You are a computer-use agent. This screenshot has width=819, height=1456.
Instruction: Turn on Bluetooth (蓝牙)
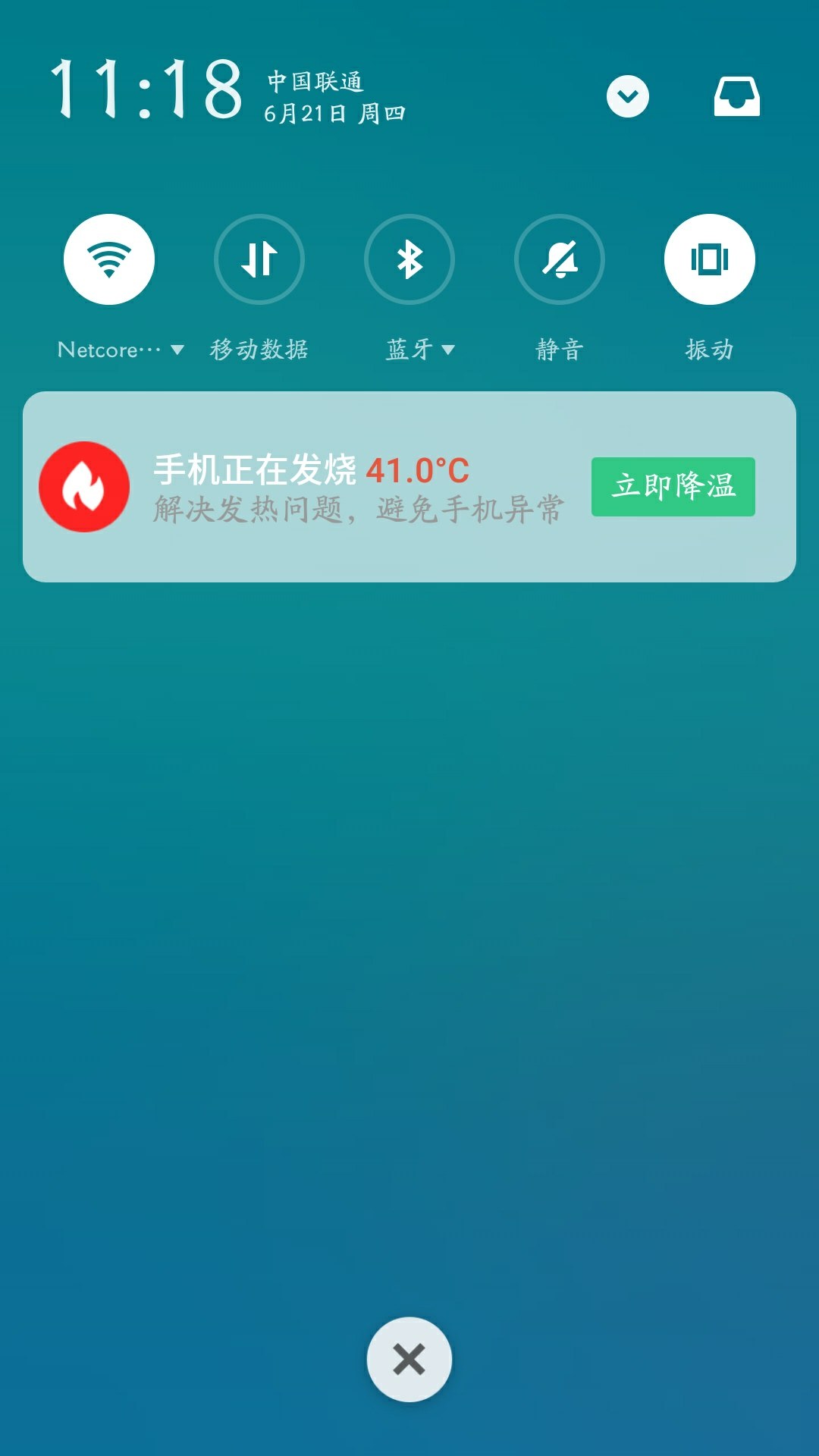[x=409, y=259]
